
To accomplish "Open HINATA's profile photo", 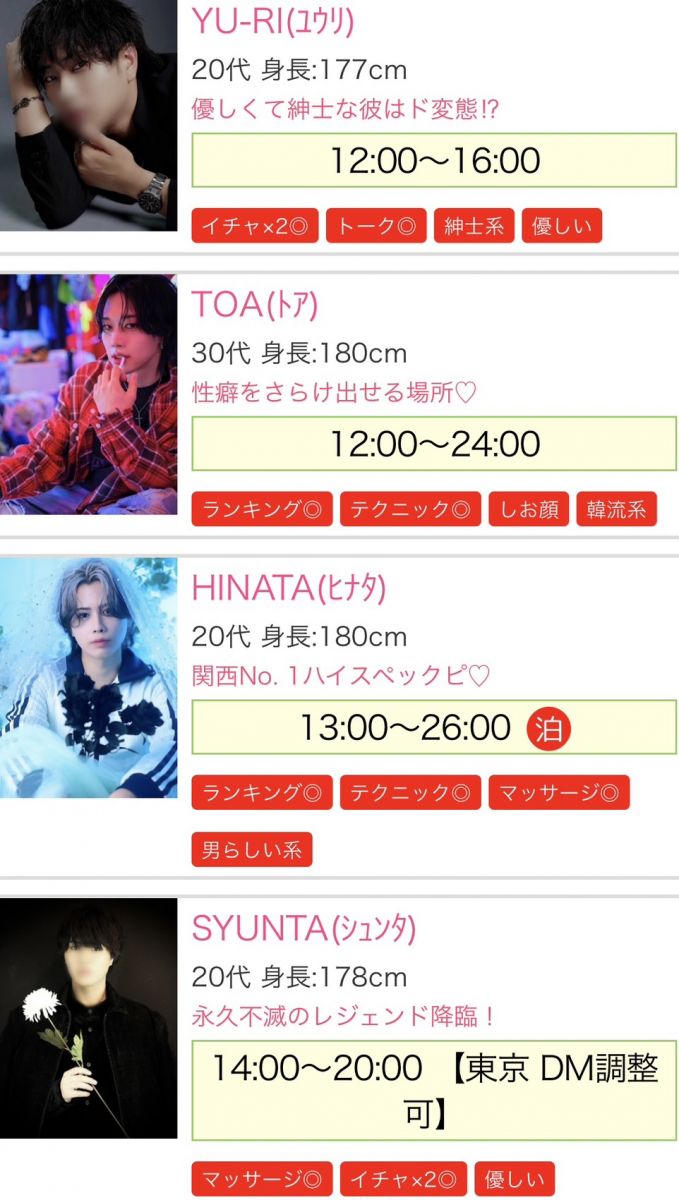I will click(88, 677).
